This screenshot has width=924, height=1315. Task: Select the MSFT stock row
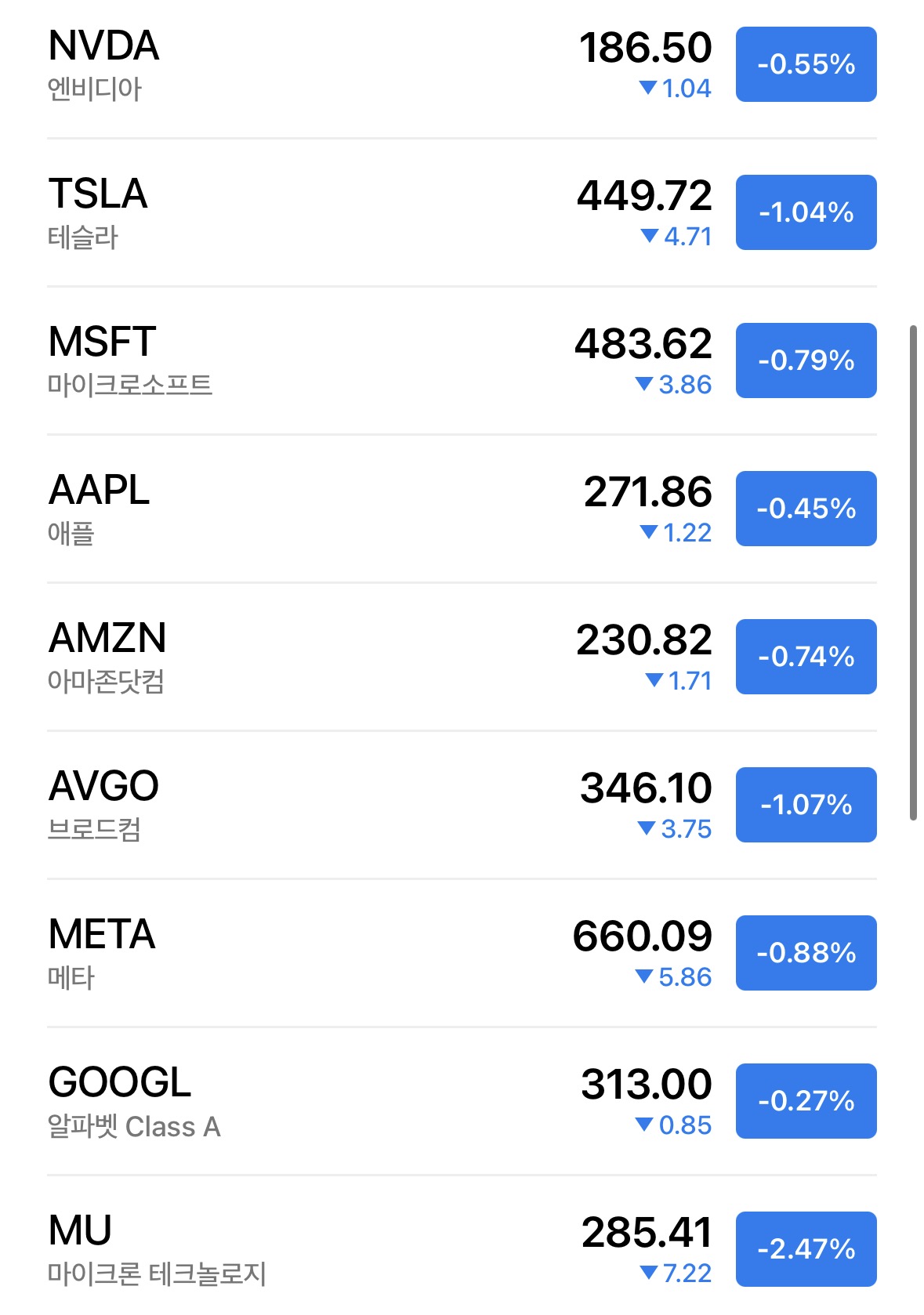pos(313,361)
